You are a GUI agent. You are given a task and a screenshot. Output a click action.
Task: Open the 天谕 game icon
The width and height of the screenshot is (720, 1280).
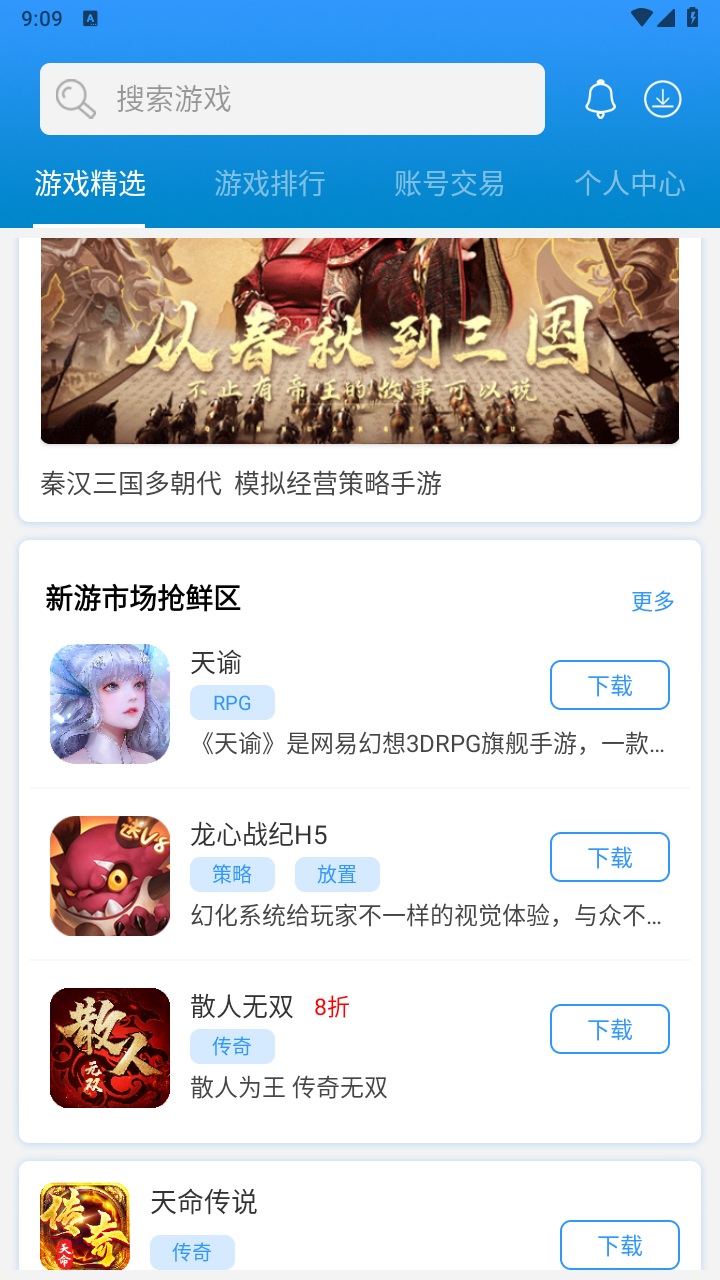click(110, 703)
